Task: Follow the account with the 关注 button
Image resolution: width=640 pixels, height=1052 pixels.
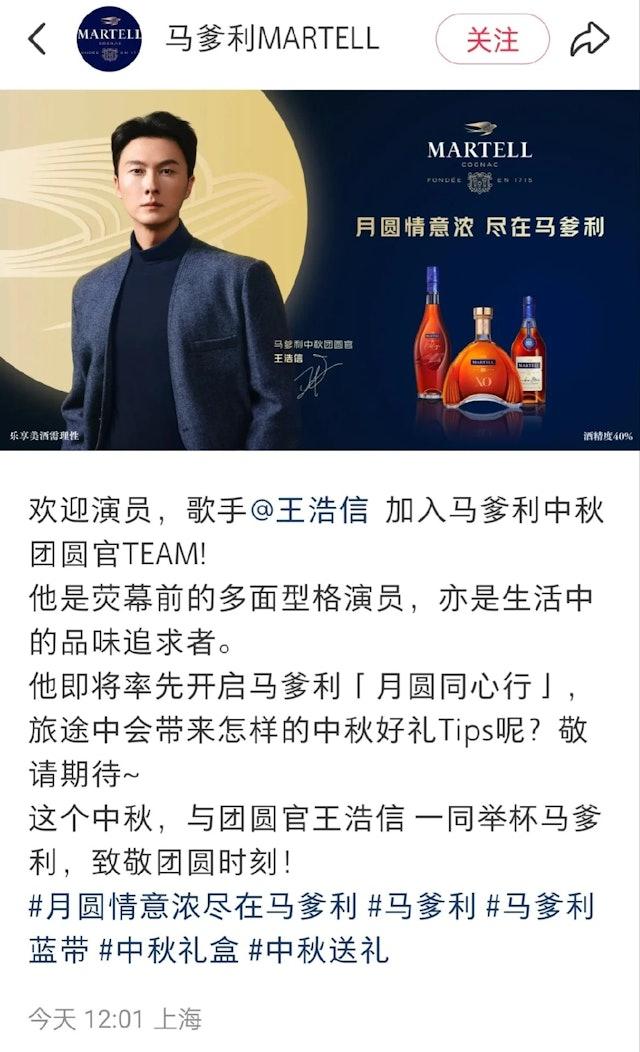Action: pos(492,39)
